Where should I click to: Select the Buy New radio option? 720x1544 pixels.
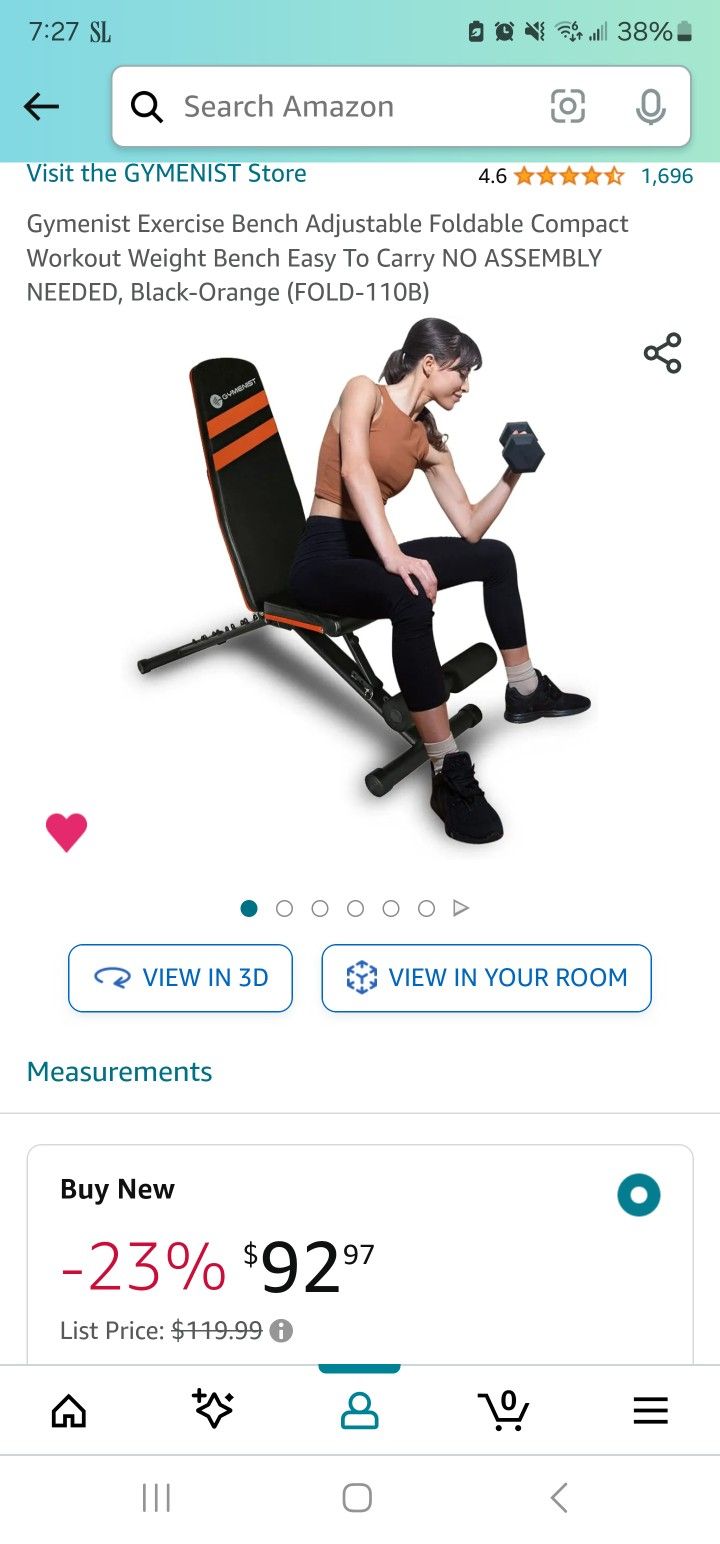639,1194
